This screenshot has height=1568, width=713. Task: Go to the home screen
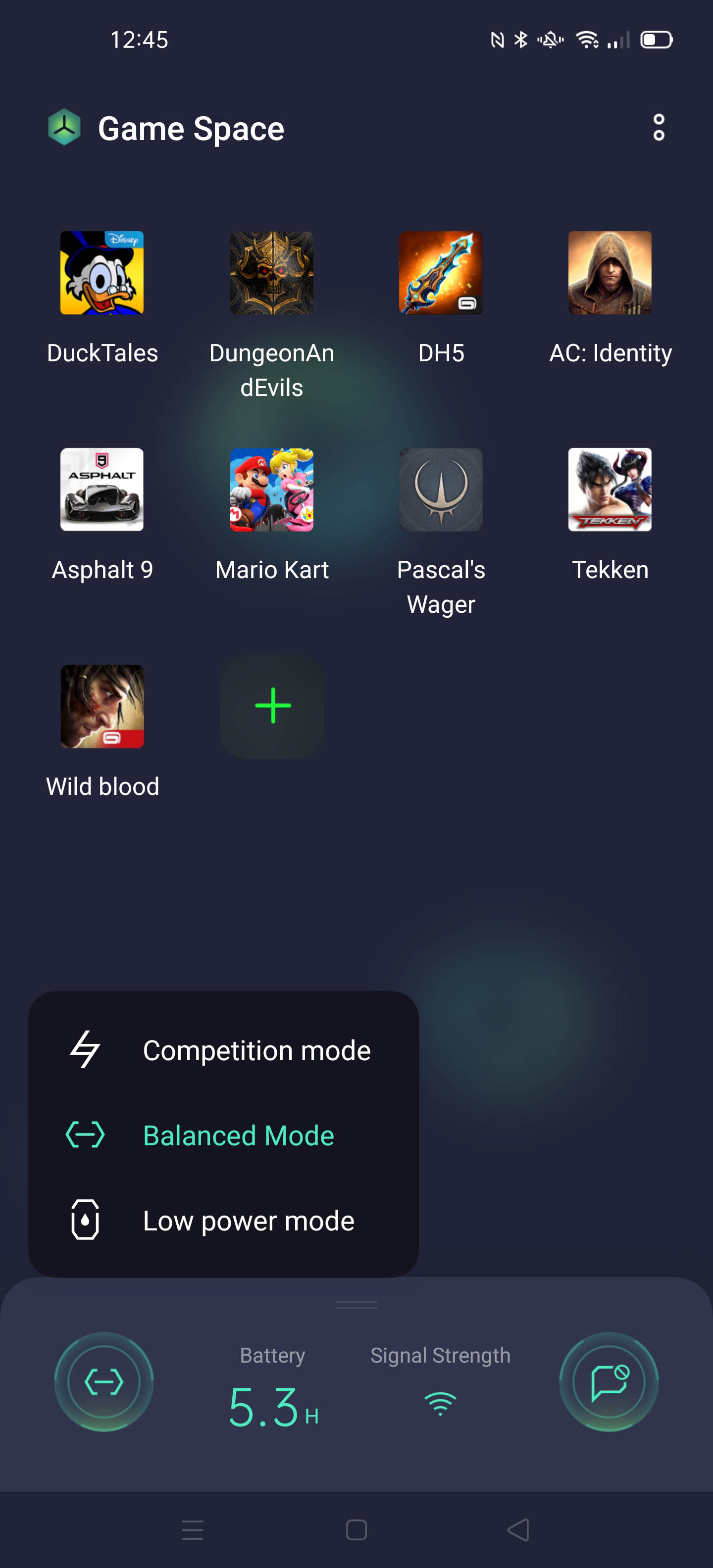point(356,1530)
